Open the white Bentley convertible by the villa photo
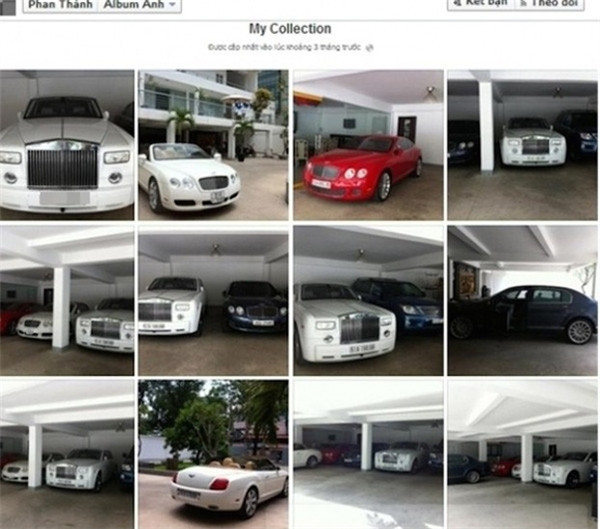This screenshot has height=529, width=600. pos(212,145)
